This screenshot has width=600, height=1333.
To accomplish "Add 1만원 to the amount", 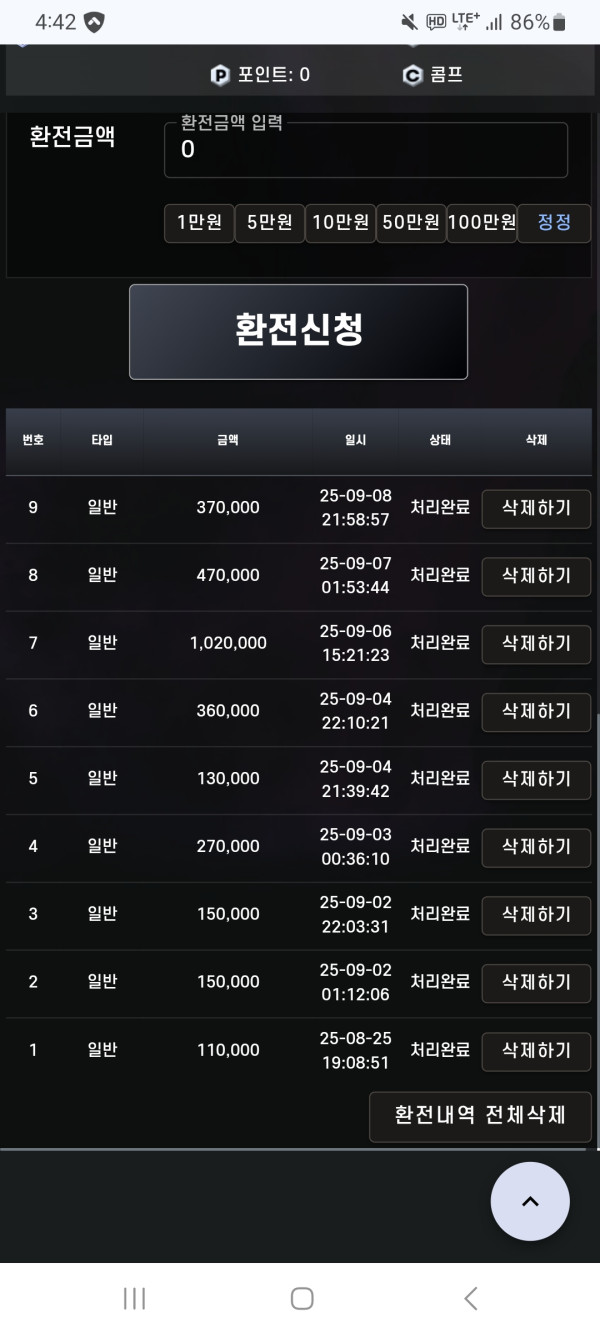I will pyautogui.click(x=199, y=223).
